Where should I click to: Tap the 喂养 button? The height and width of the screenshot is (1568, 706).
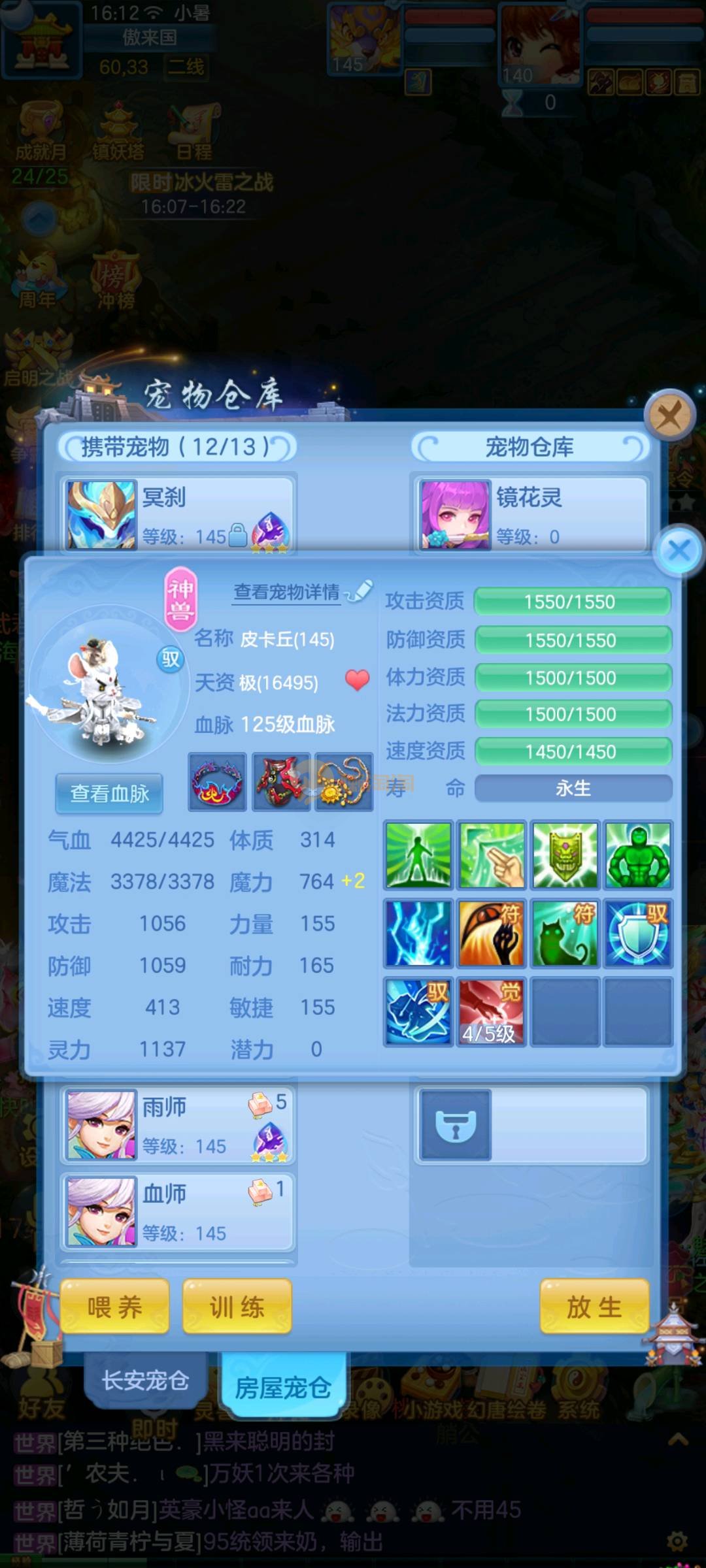tap(114, 1307)
